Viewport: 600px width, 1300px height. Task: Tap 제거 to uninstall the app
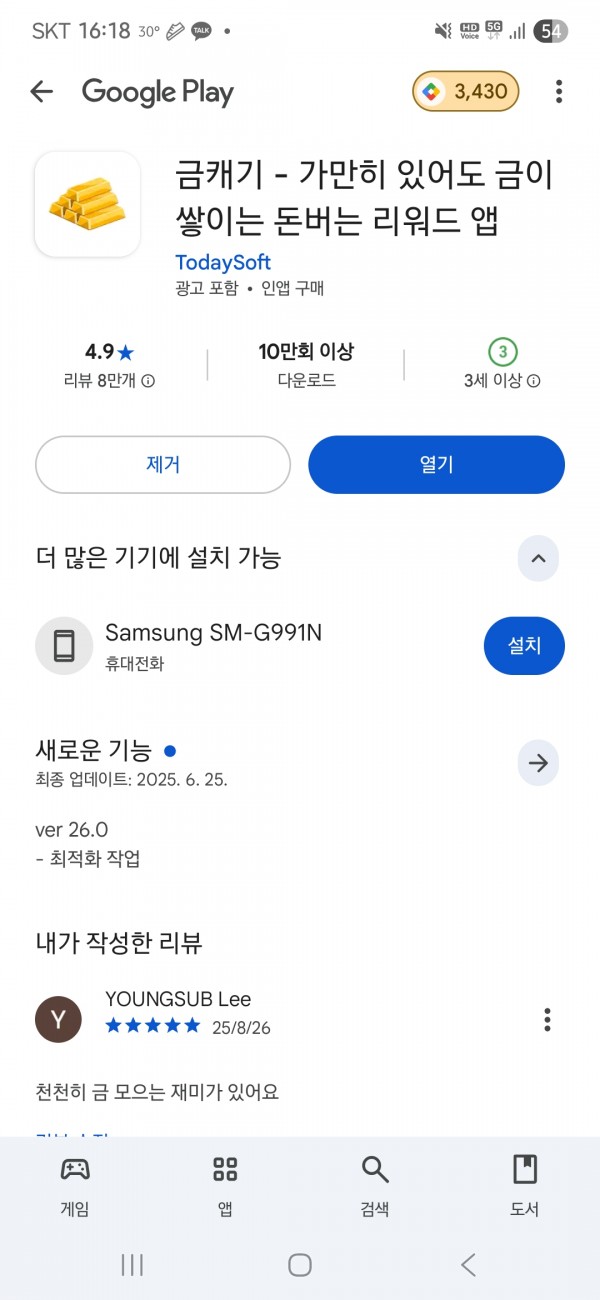pos(163,465)
